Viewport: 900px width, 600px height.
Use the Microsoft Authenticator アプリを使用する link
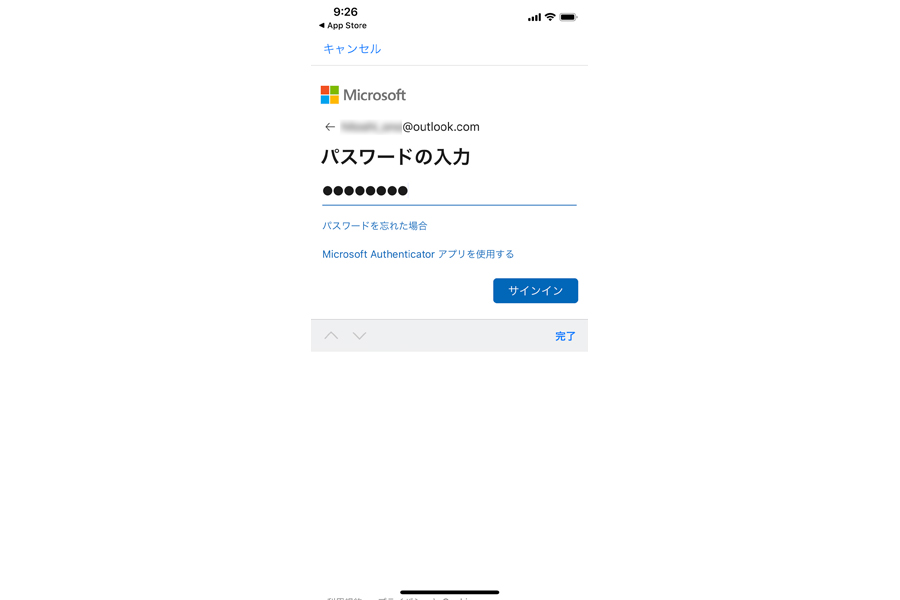coord(418,255)
